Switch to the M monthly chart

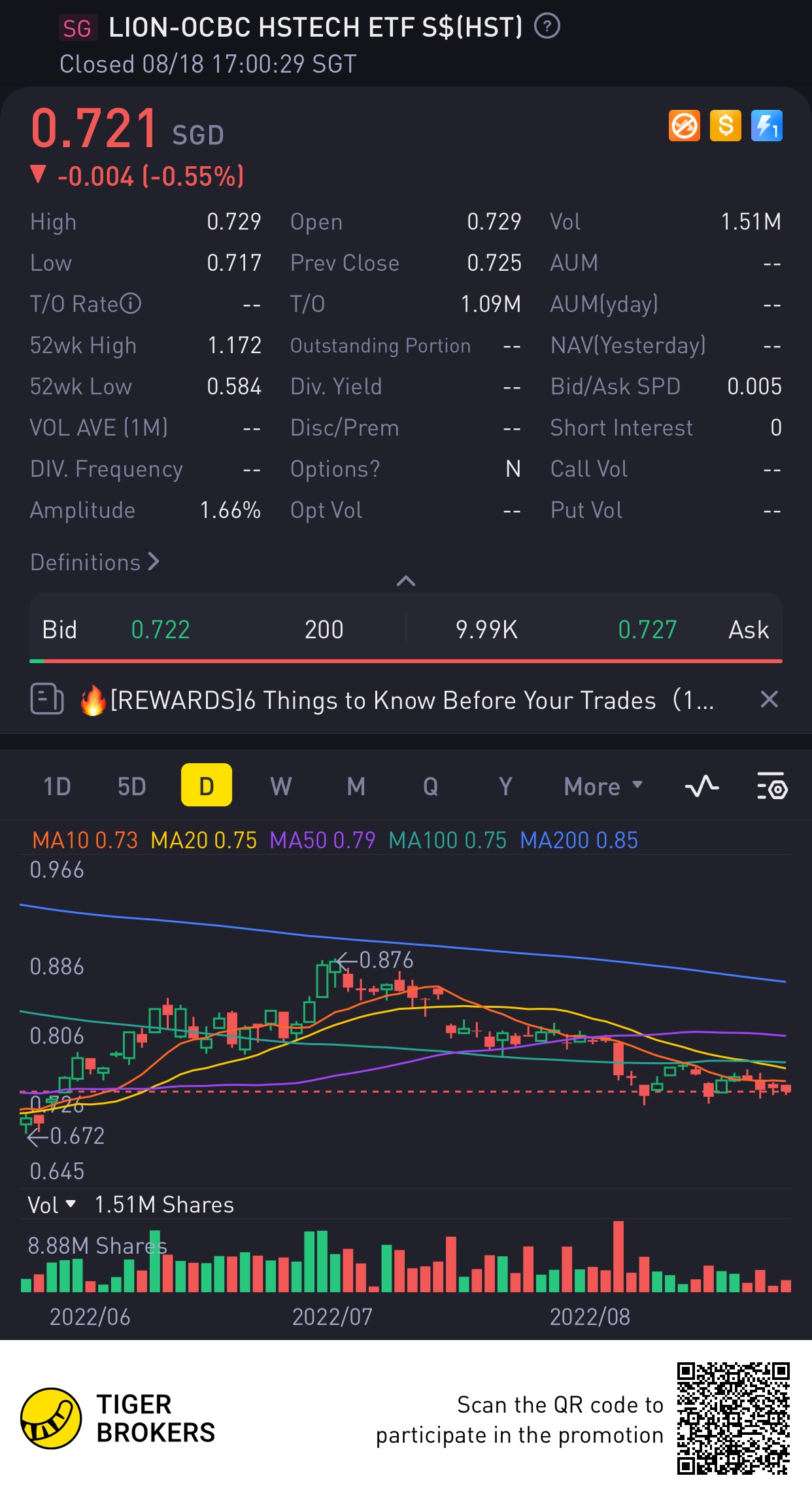(x=356, y=786)
